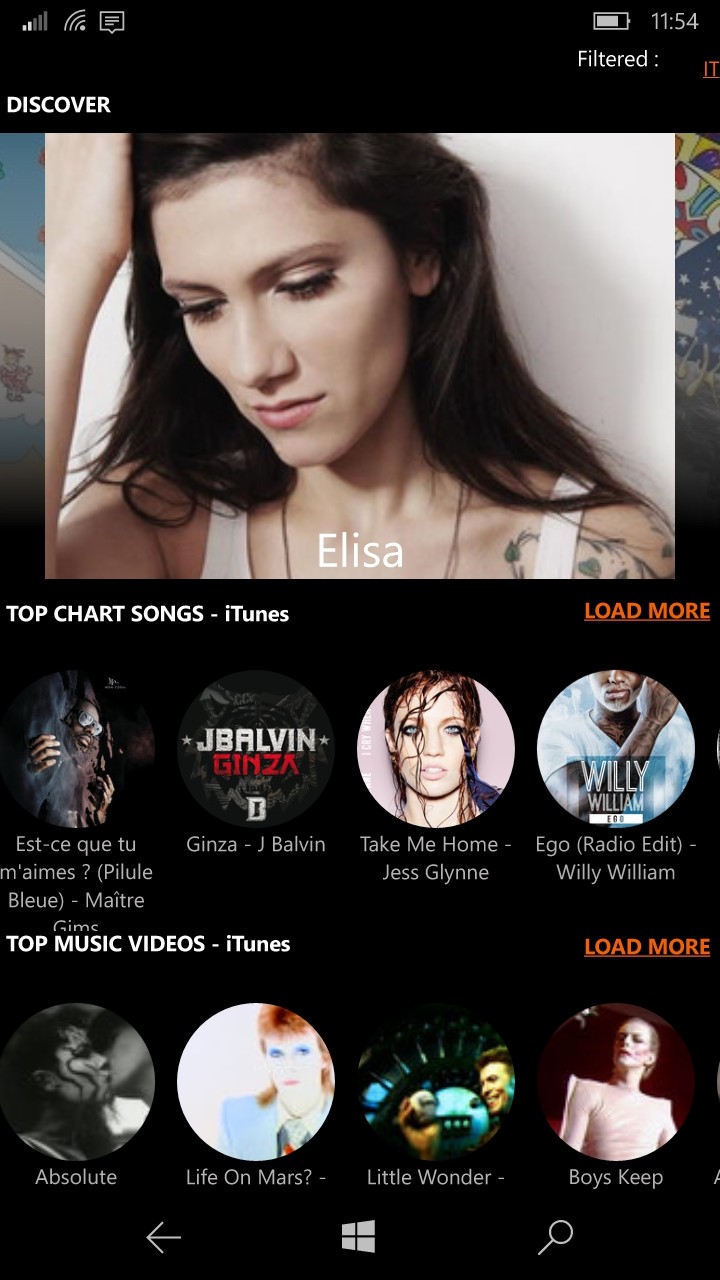This screenshot has width=720, height=1280.
Task: Load more Top Chart Songs
Action: [x=647, y=611]
